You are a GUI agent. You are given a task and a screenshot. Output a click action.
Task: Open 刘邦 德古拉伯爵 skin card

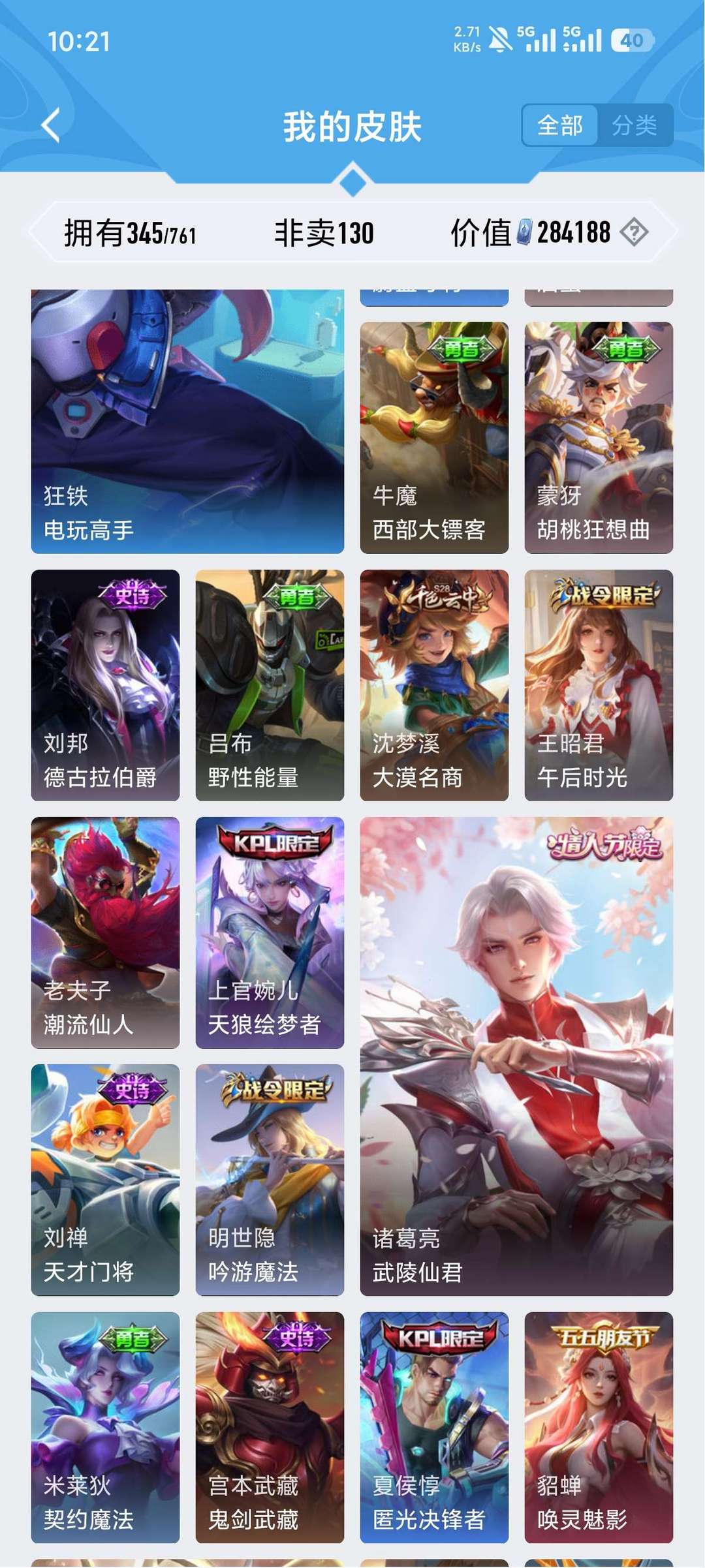pyautogui.click(x=105, y=684)
